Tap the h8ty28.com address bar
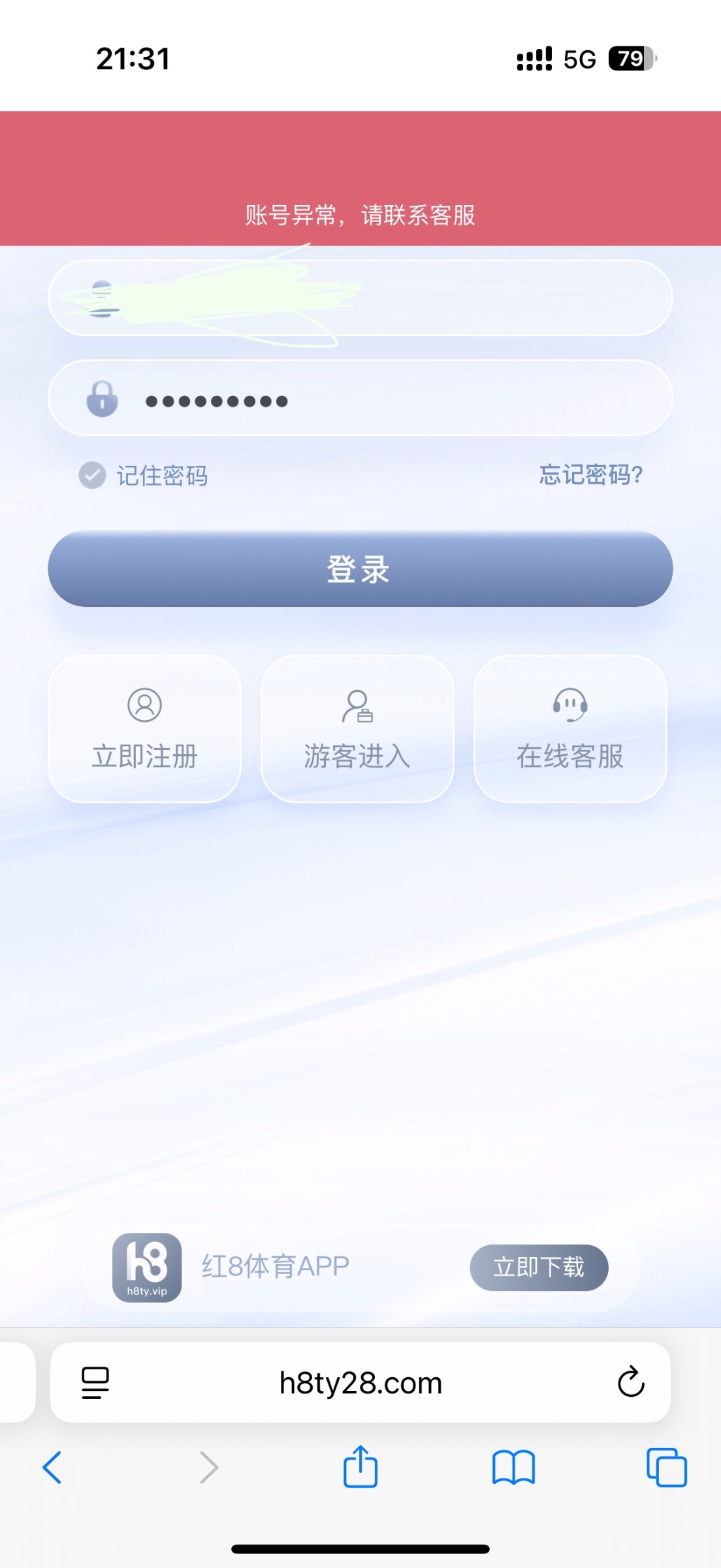Viewport: 721px width, 1568px height. coord(360,1382)
